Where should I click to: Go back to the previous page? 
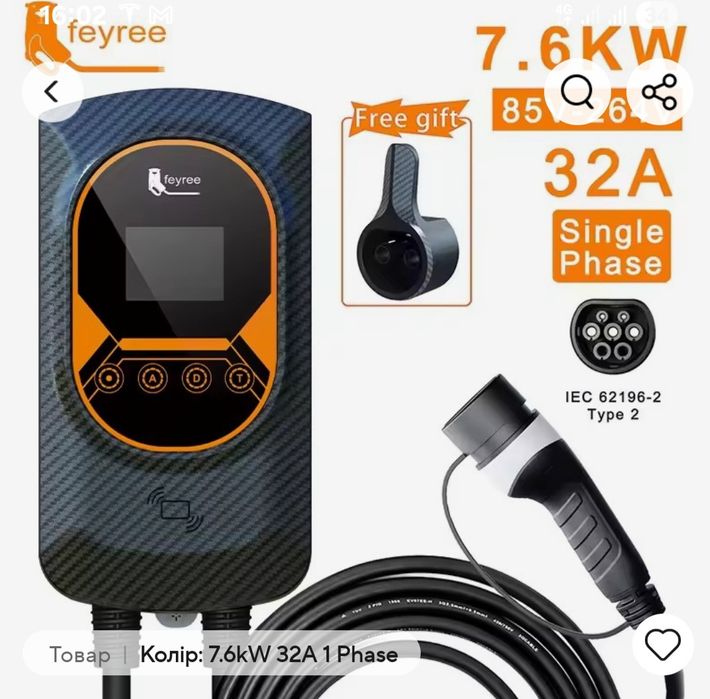(x=51, y=92)
